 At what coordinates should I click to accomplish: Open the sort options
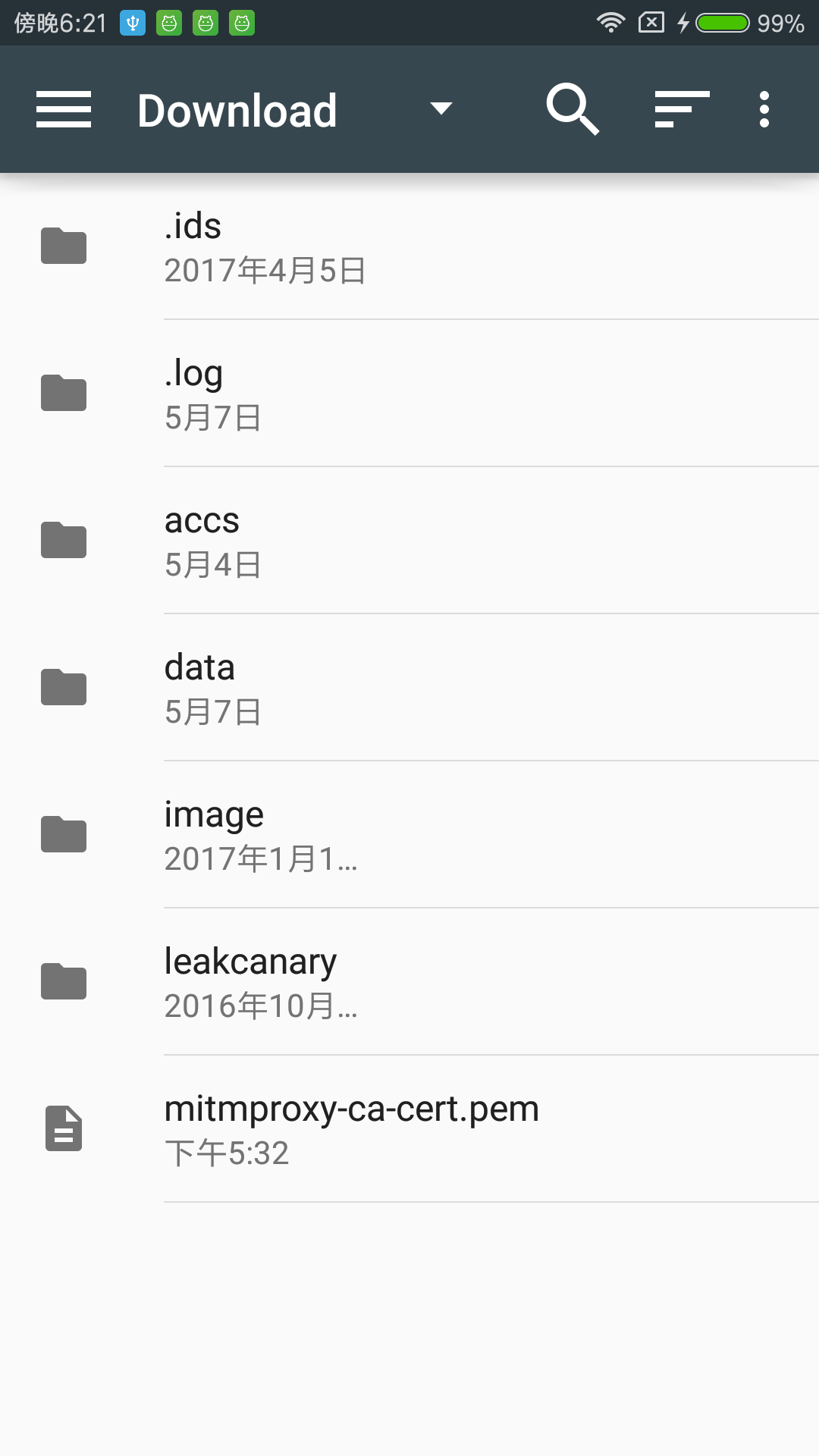[682, 109]
